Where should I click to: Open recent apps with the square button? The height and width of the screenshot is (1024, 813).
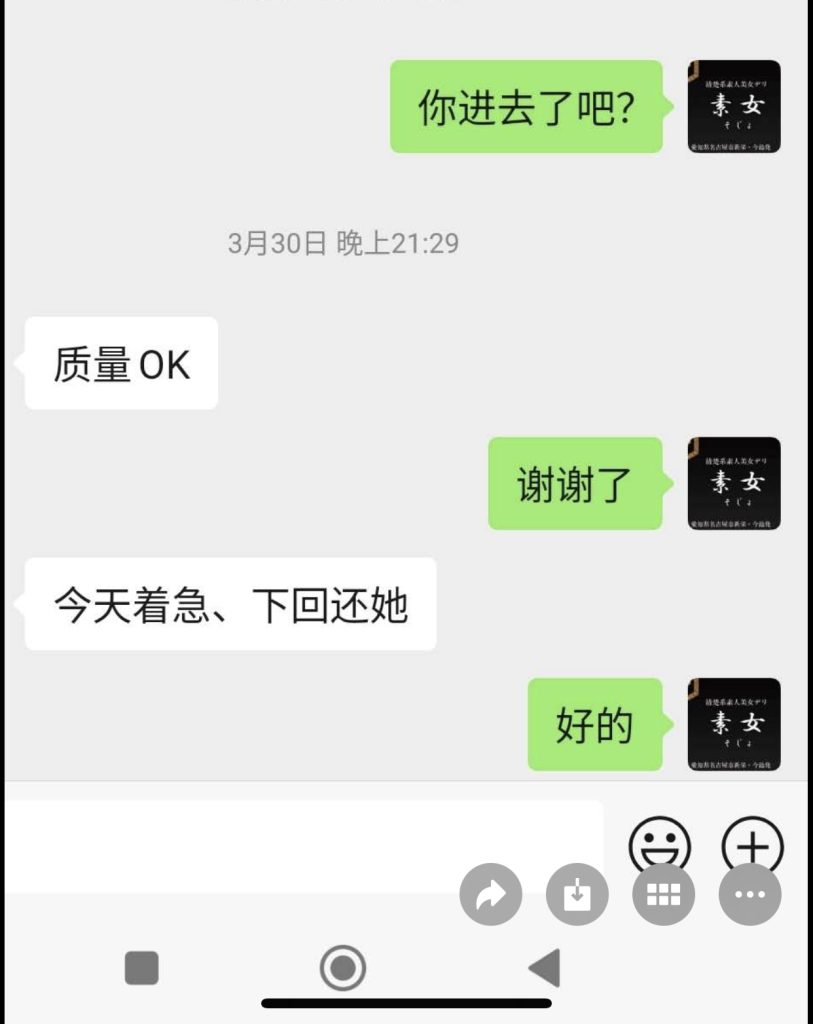coord(142,968)
